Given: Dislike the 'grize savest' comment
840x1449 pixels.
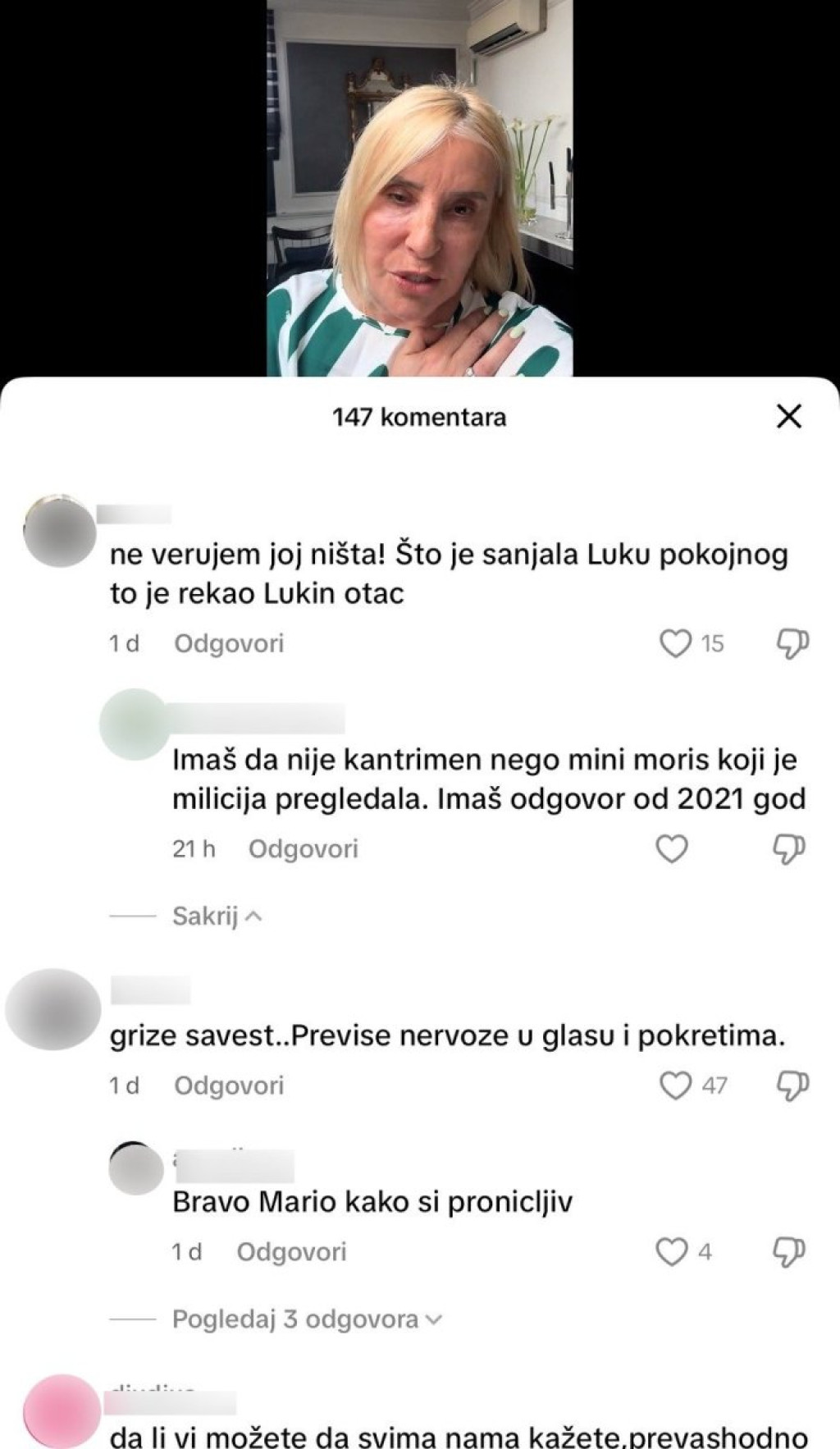Looking at the screenshot, I should (x=792, y=1086).
